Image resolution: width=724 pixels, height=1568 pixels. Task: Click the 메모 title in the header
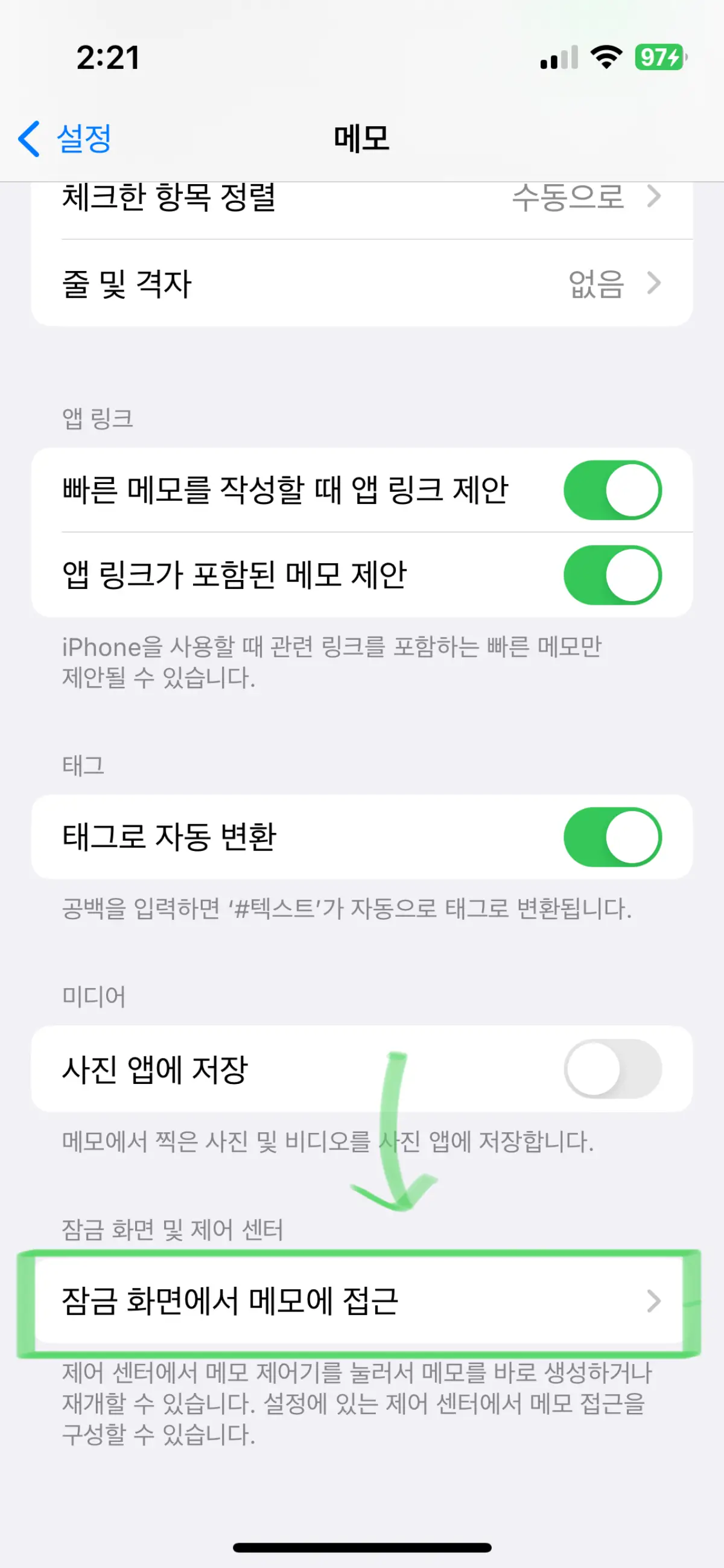click(x=361, y=139)
